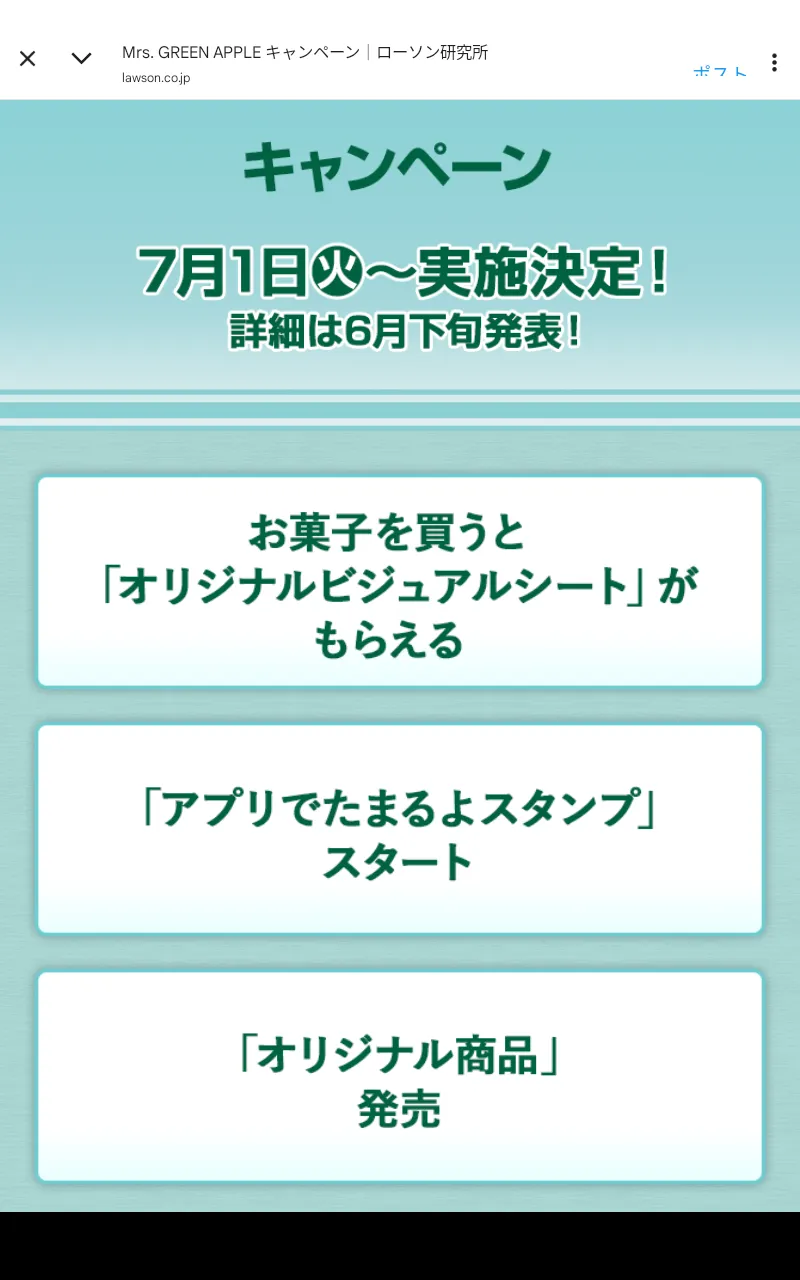The height and width of the screenshot is (1280, 800).
Task: Open the アプリでたまるよスタンプ card
Action: pyautogui.click(x=400, y=829)
